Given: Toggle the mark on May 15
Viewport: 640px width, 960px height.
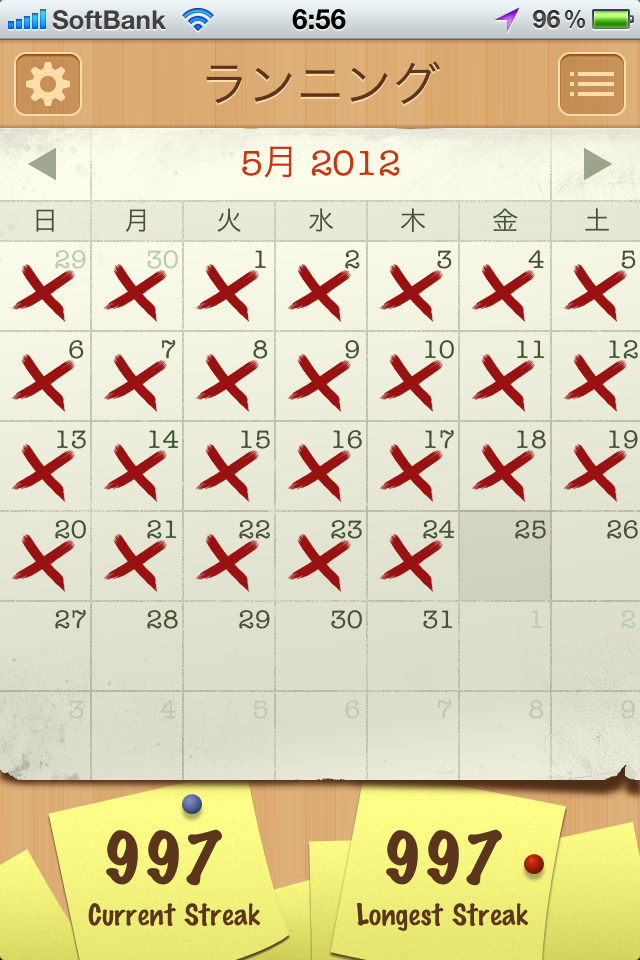Looking at the screenshot, I should [x=229, y=467].
